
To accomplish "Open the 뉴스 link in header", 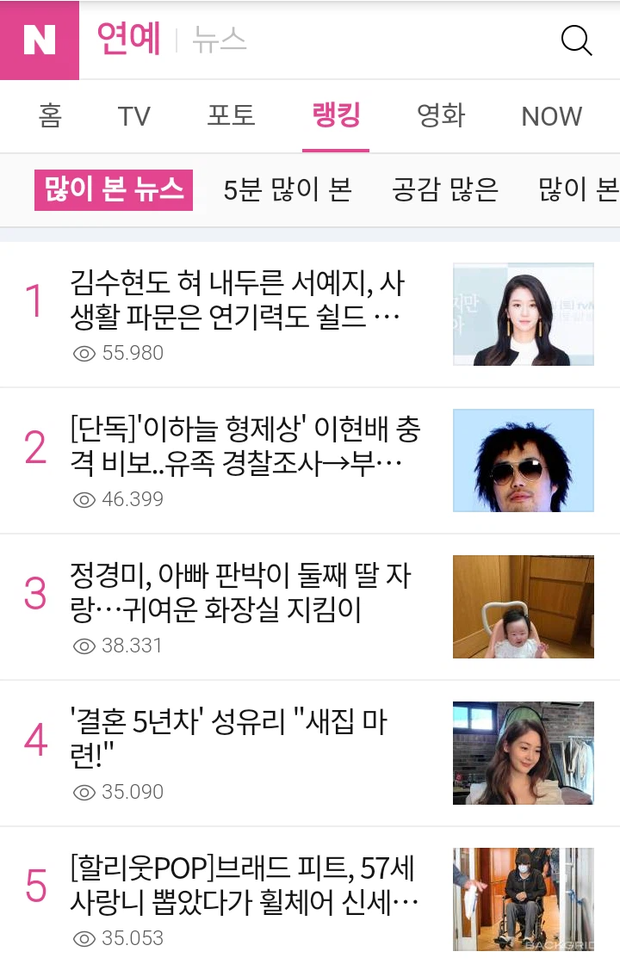I will tap(219, 40).
